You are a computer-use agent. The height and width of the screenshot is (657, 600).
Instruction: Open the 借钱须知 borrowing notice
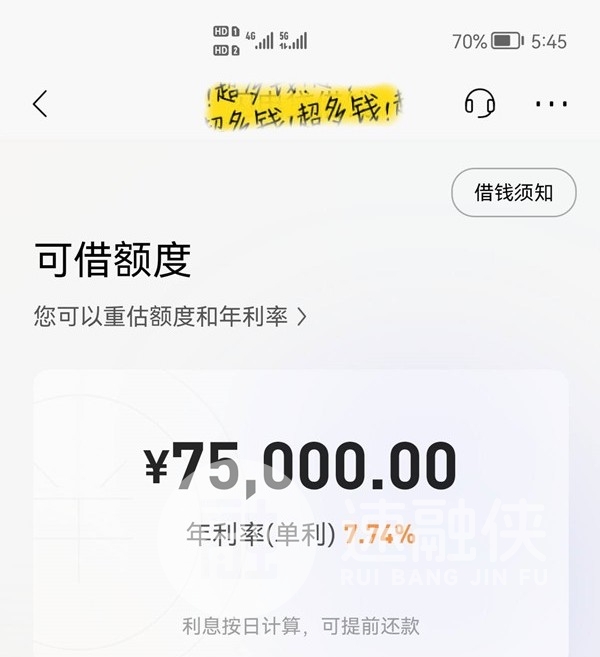[x=513, y=193]
